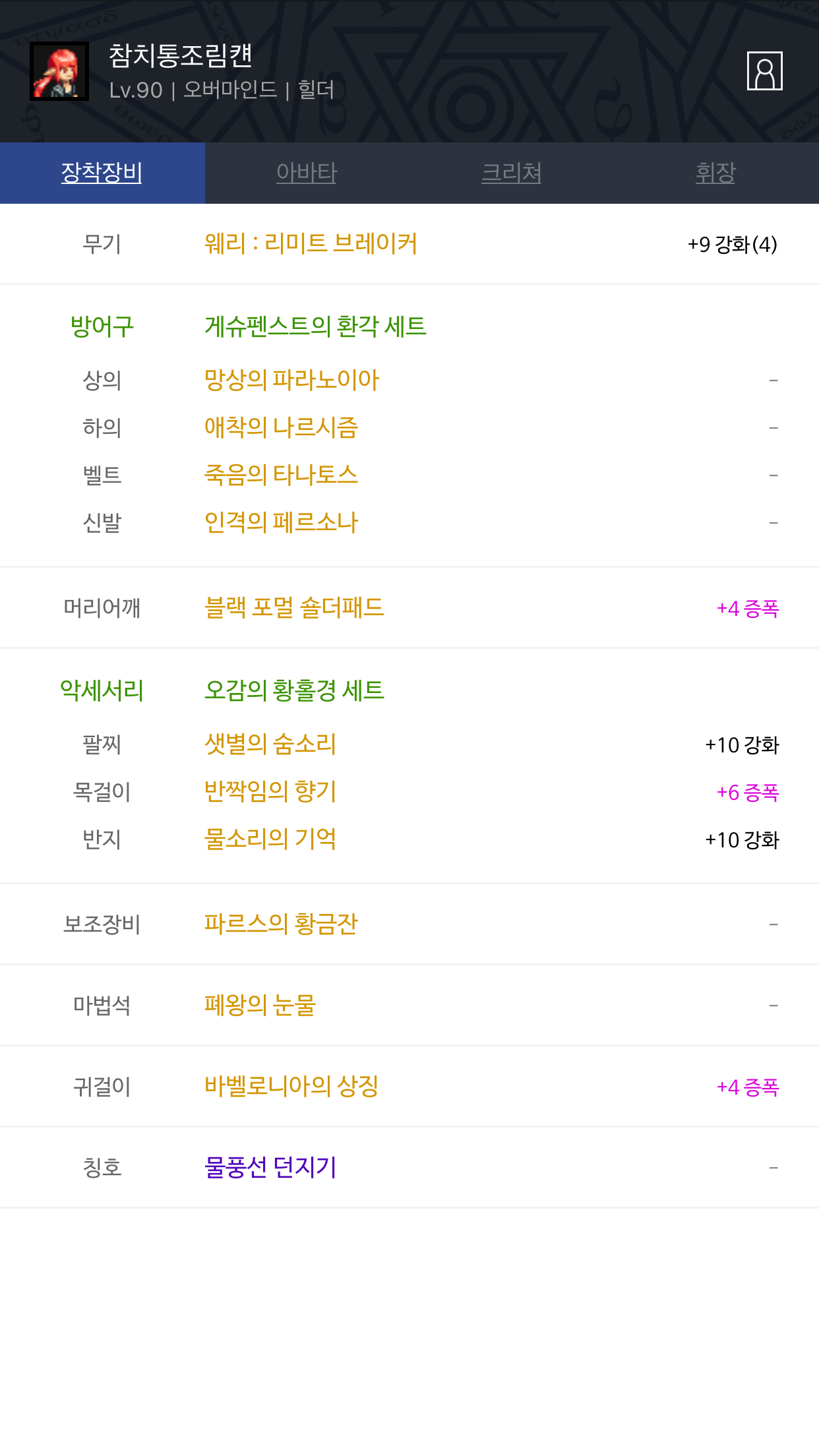819x1456 pixels.
Task: Open 망상의 파라노이아 top armor
Action: tap(291, 380)
